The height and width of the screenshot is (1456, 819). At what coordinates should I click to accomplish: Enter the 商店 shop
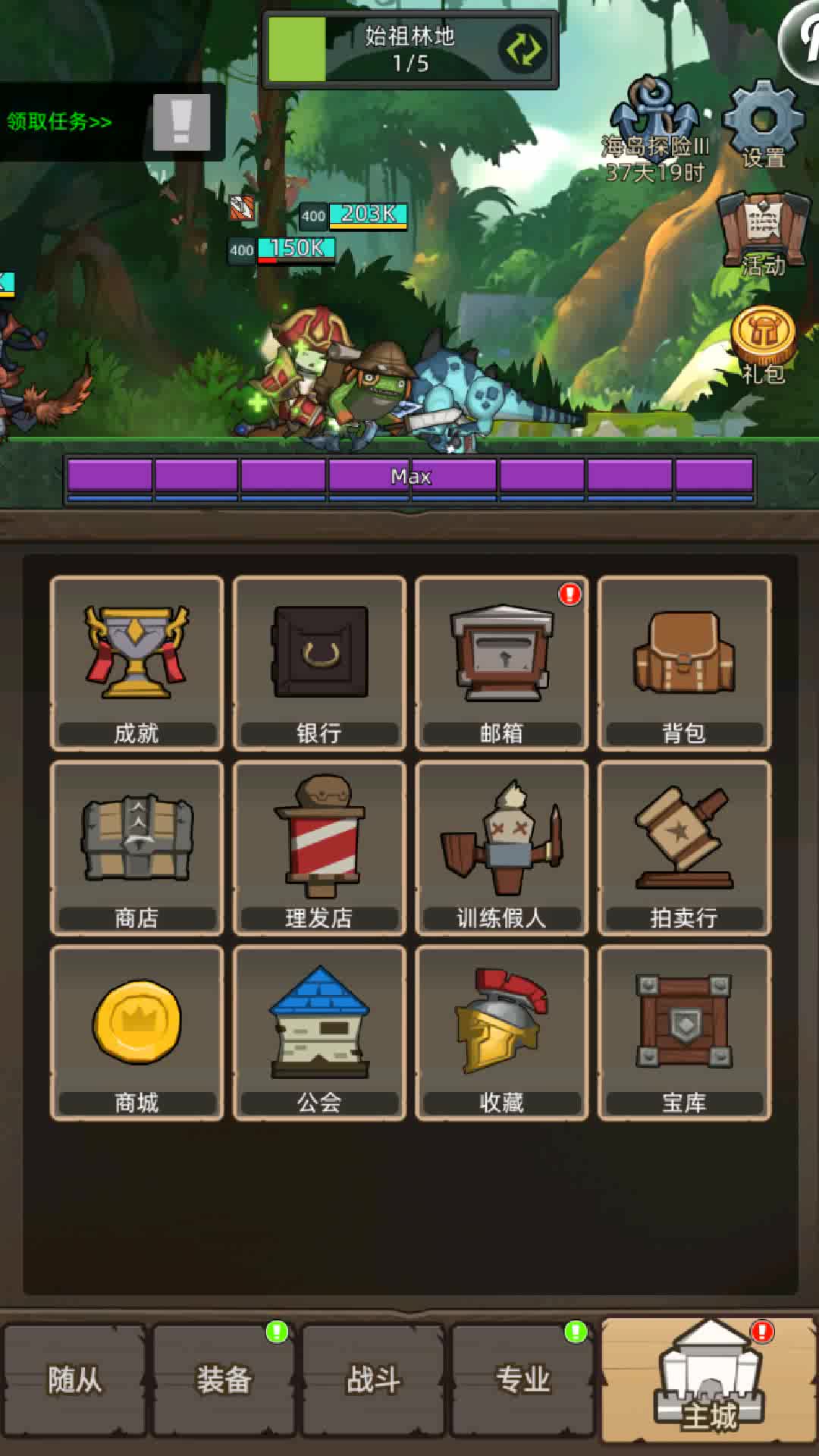tap(136, 849)
